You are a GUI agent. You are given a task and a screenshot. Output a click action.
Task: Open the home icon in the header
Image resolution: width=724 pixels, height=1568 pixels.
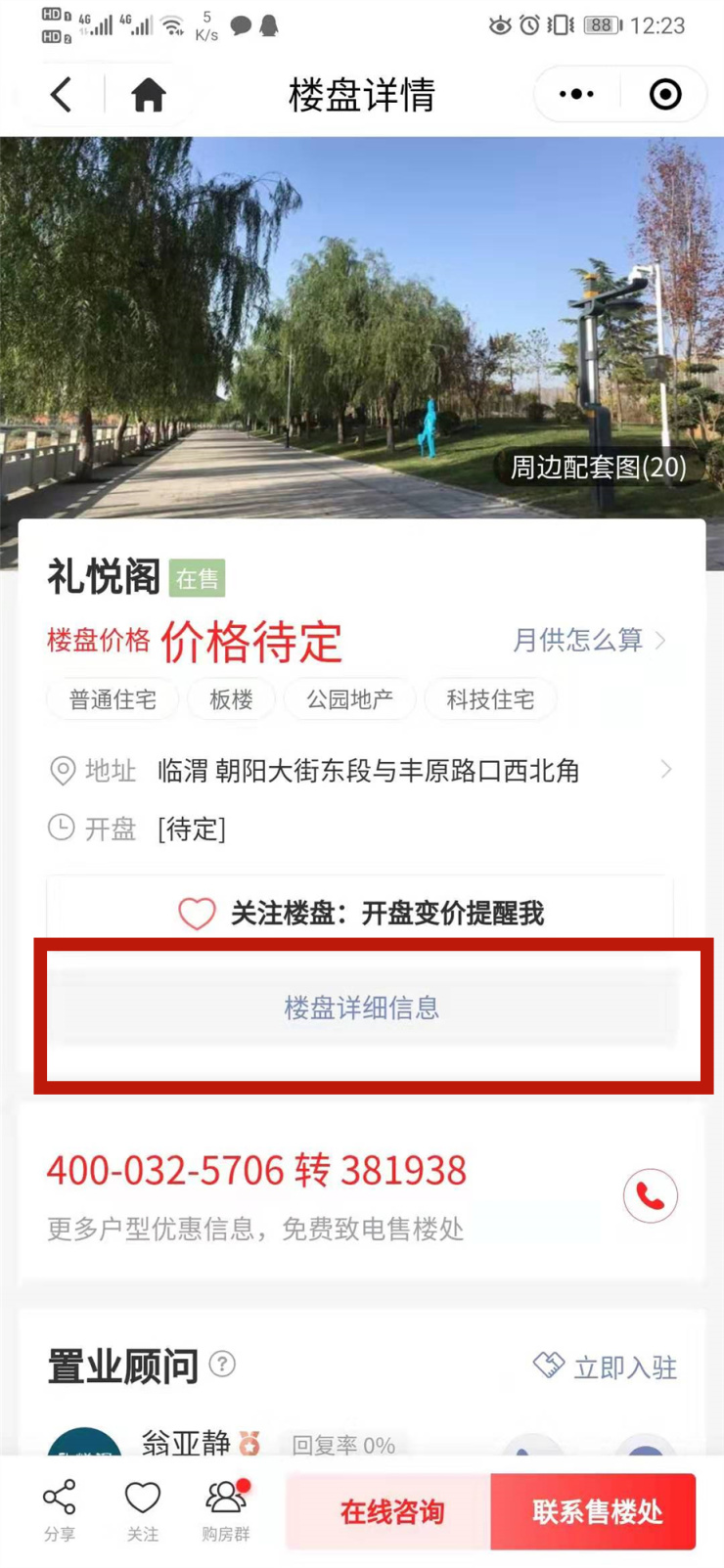(x=149, y=95)
